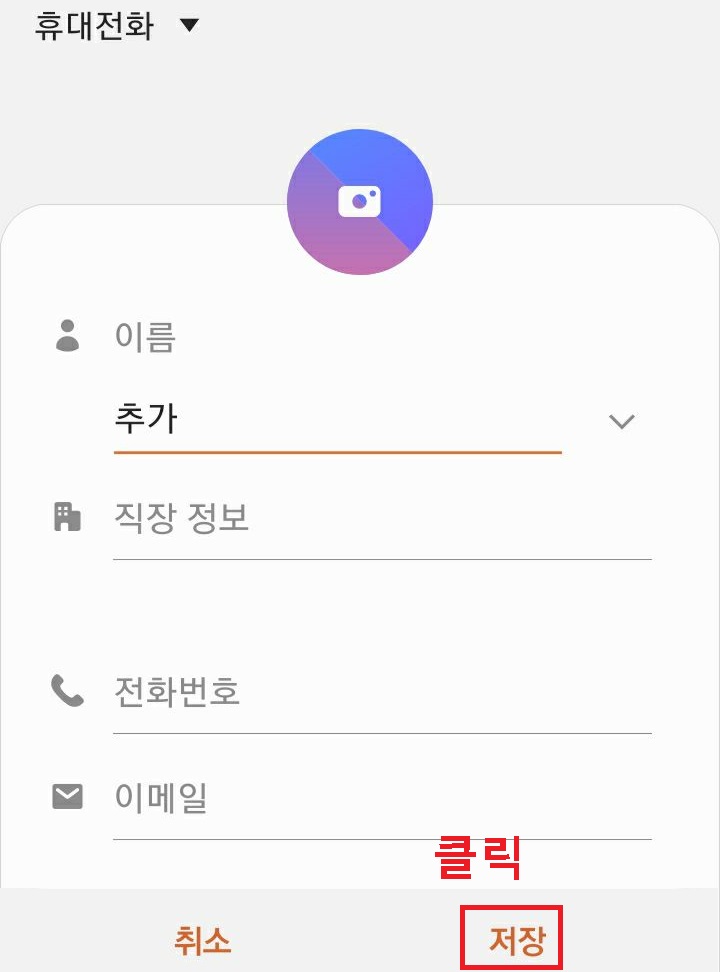Viewport: 720px width, 972px height.
Task: Tap the highlighted save area outlined in red
Action: pyautogui.click(x=511, y=939)
